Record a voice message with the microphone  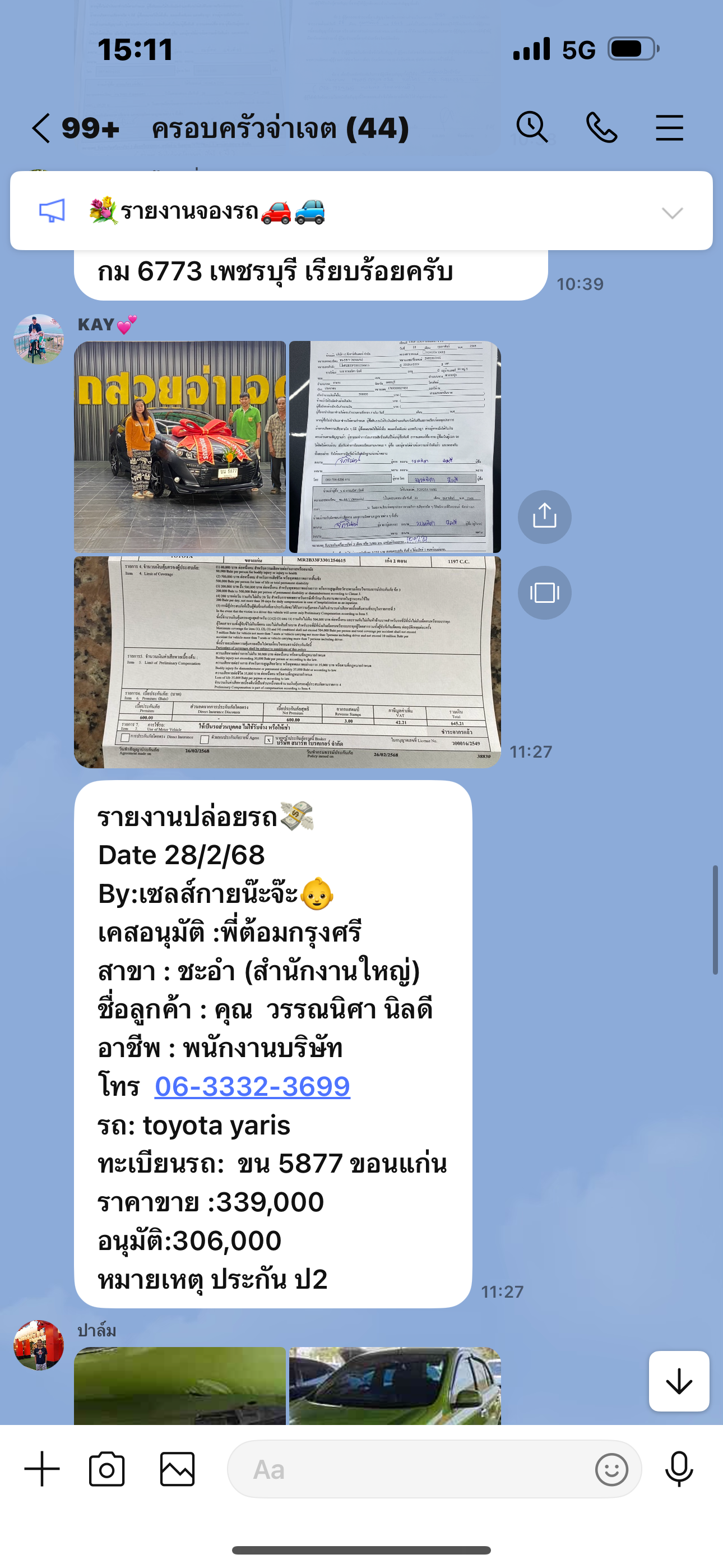[x=679, y=1469]
